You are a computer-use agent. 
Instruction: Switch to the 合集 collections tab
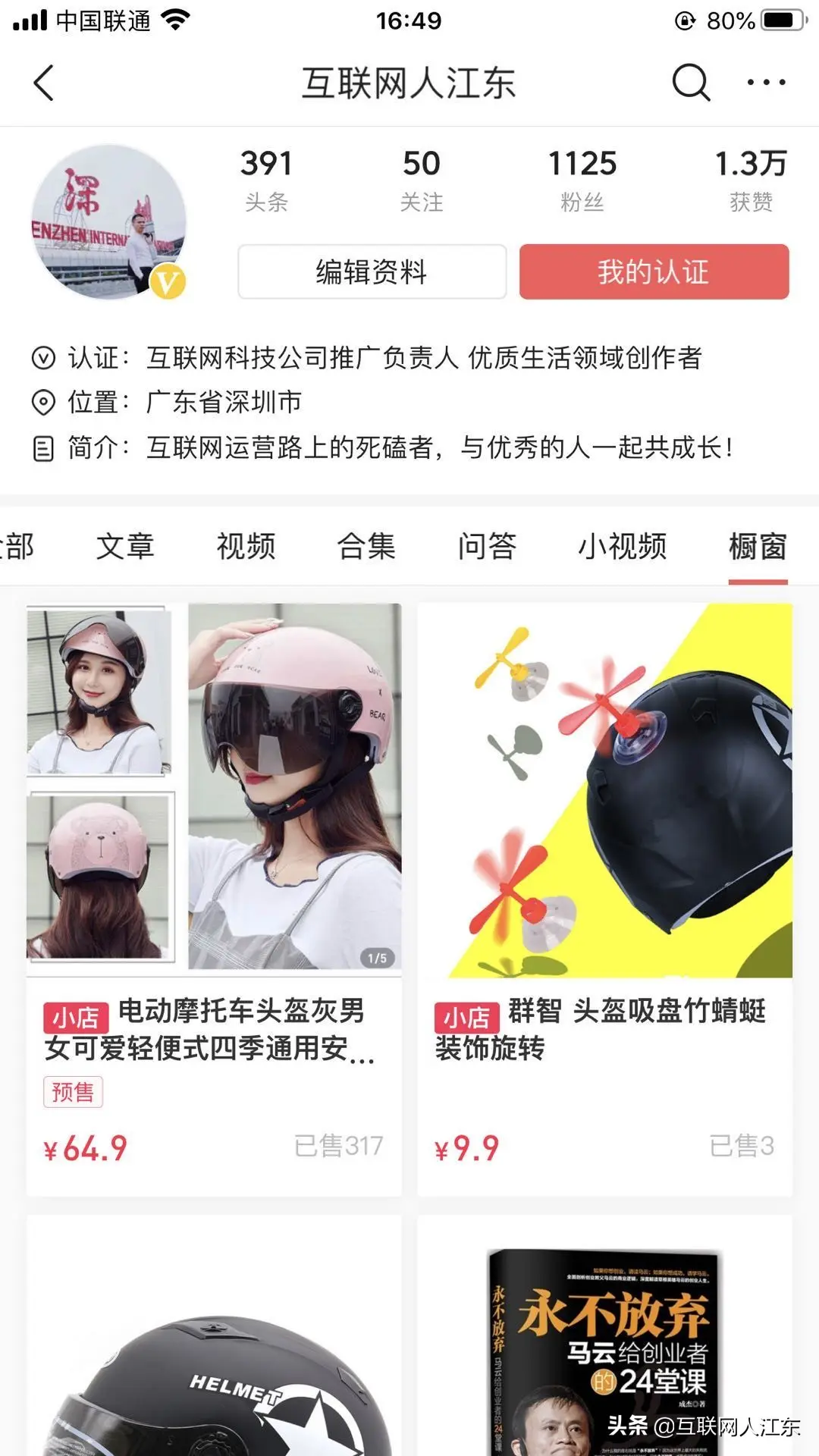(x=366, y=546)
